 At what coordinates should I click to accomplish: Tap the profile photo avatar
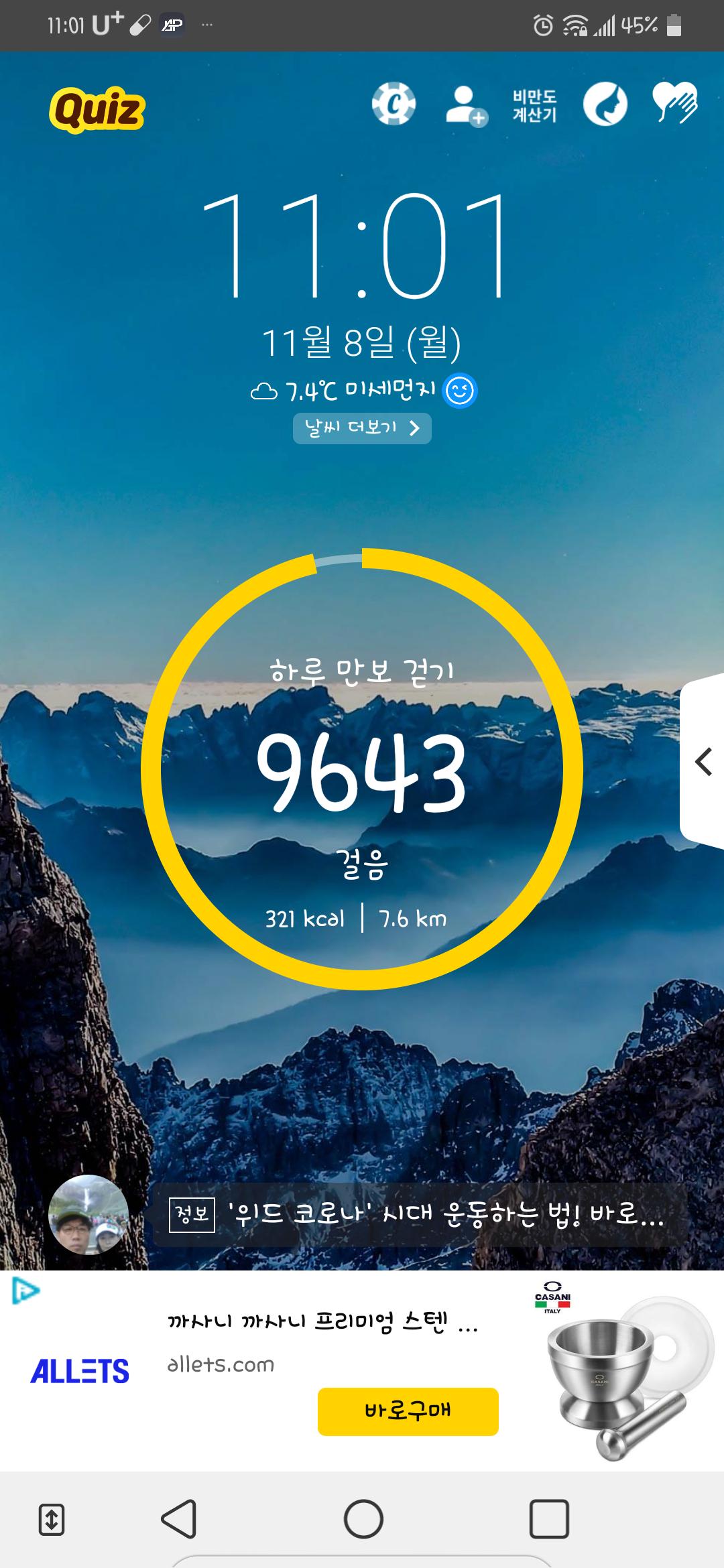pyautogui.click(x=88, y=1215)
